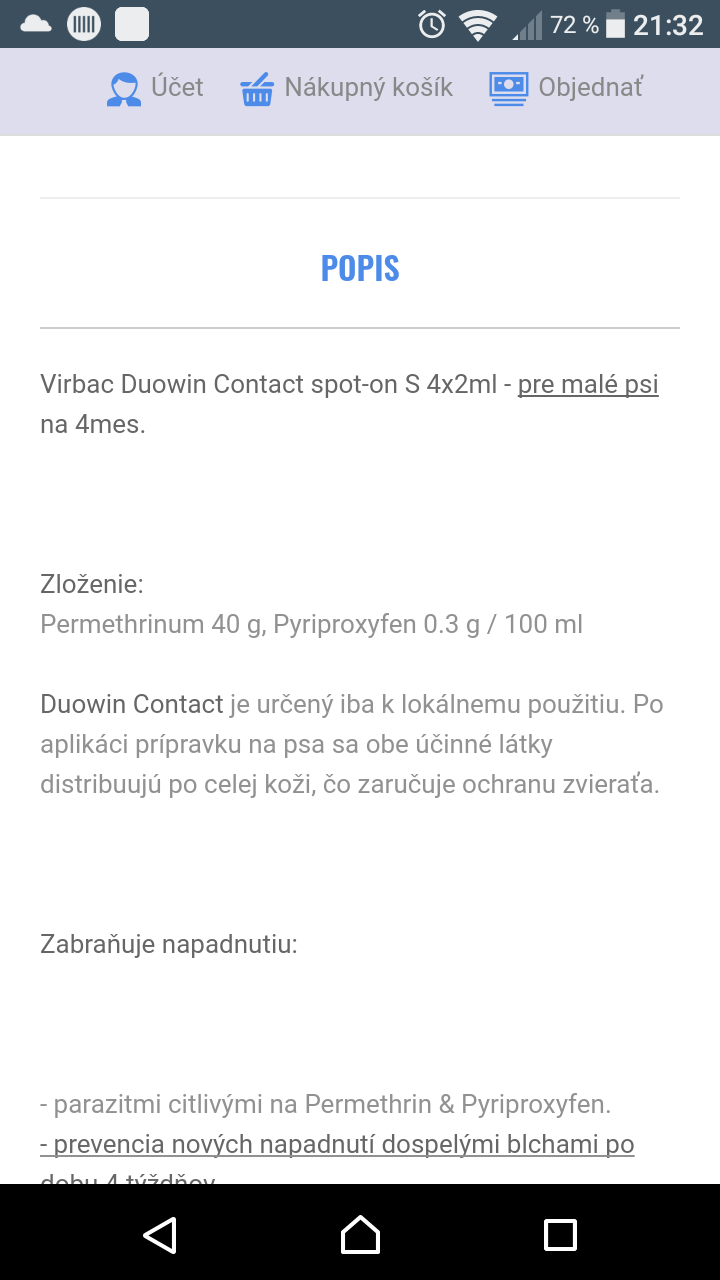Return to the phone's home screen
This screenshot has width=720, height=1280.
360,1234
